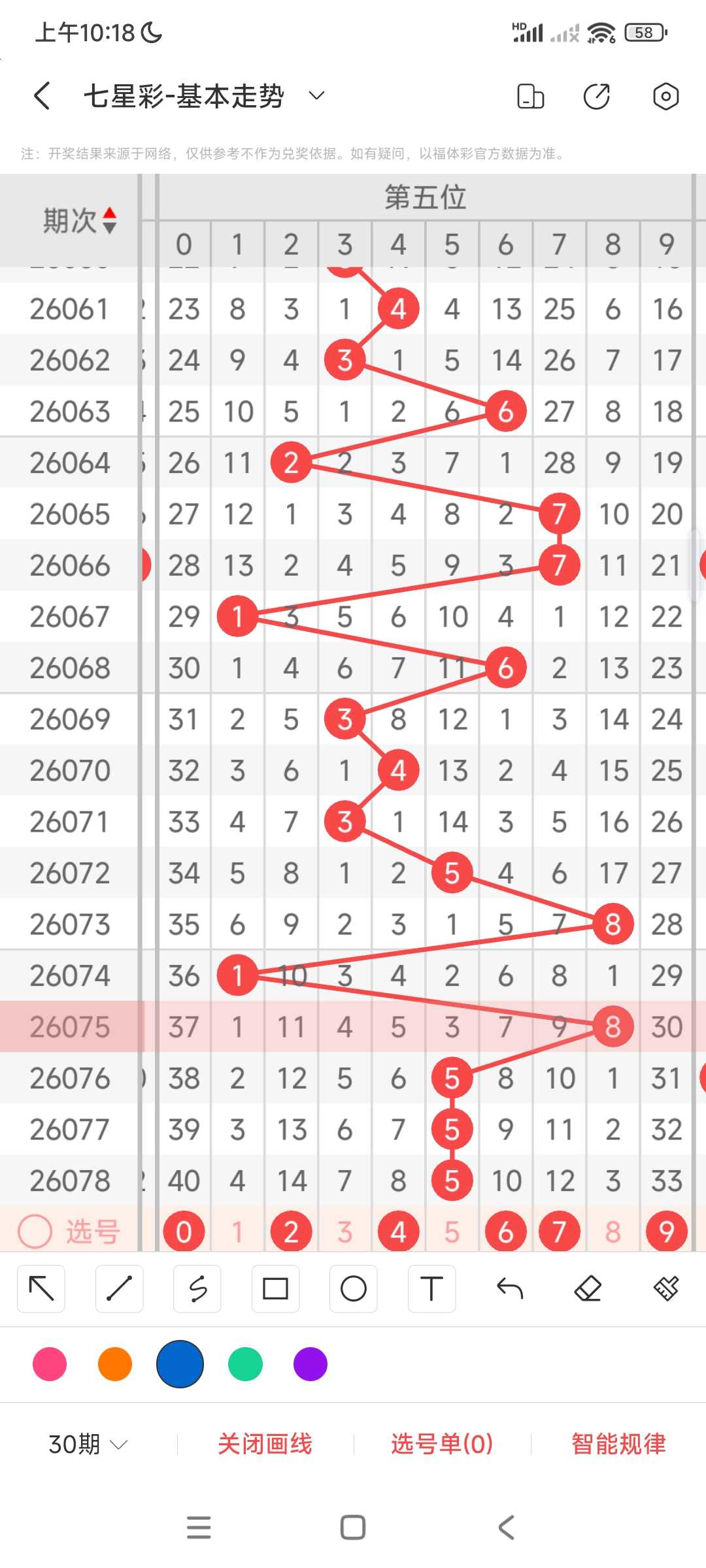
Task: Expand the 七星彩-基本走势 title dropdown
Action: [316, 96]
